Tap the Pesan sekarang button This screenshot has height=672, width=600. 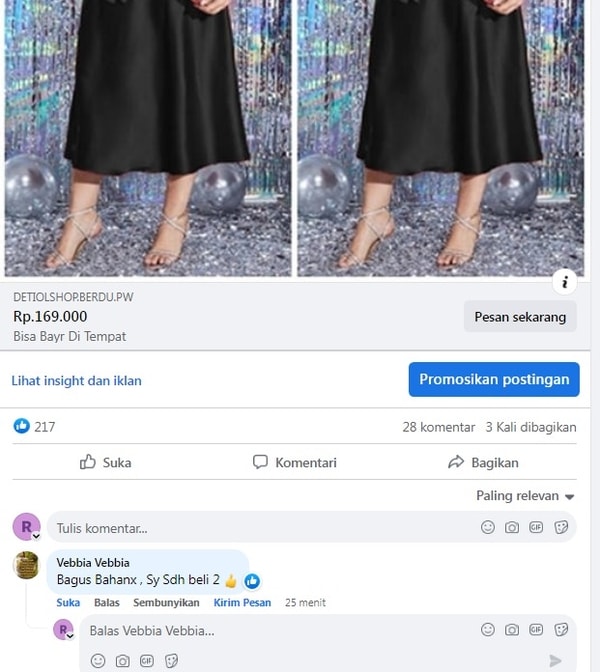[x=520, y=317]
